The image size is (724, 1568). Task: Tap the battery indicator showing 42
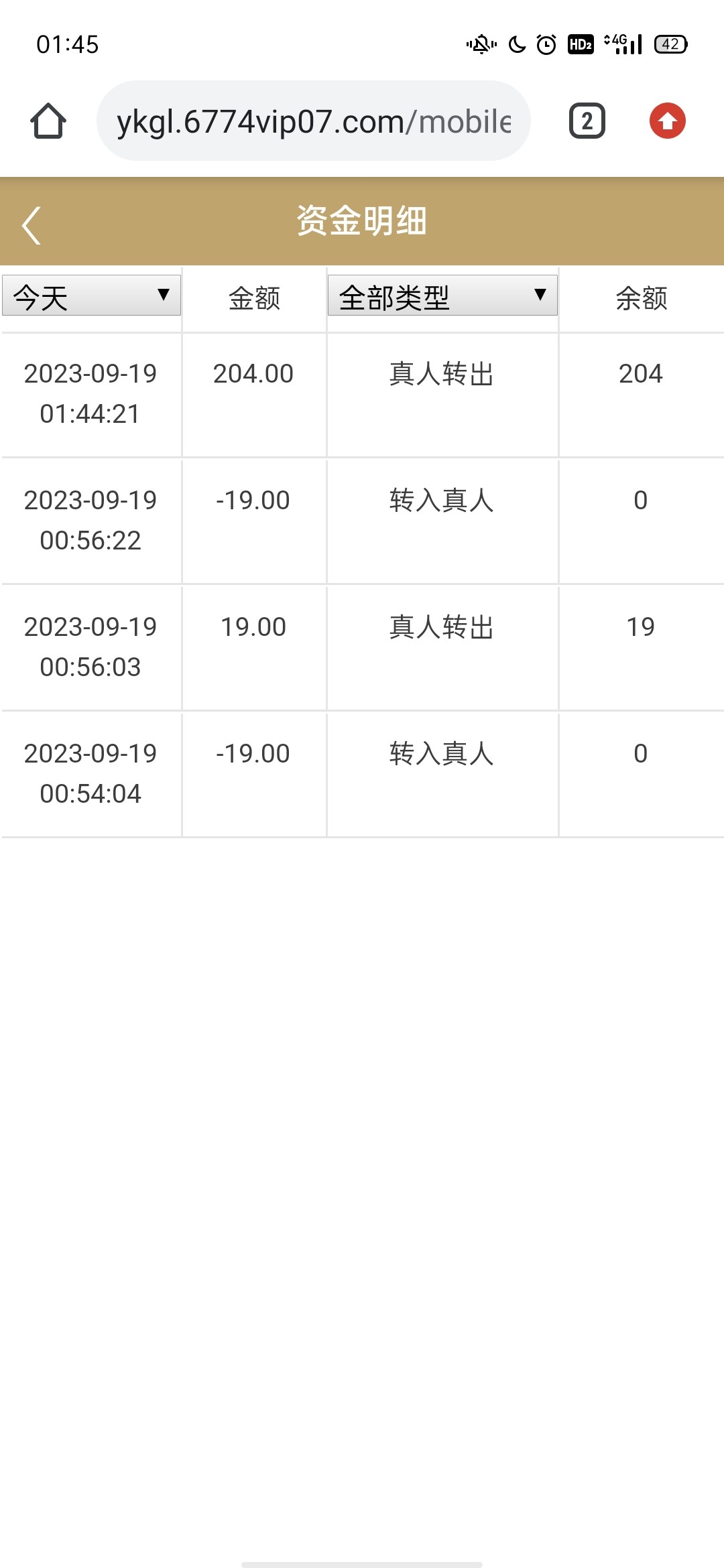point(671,44)
